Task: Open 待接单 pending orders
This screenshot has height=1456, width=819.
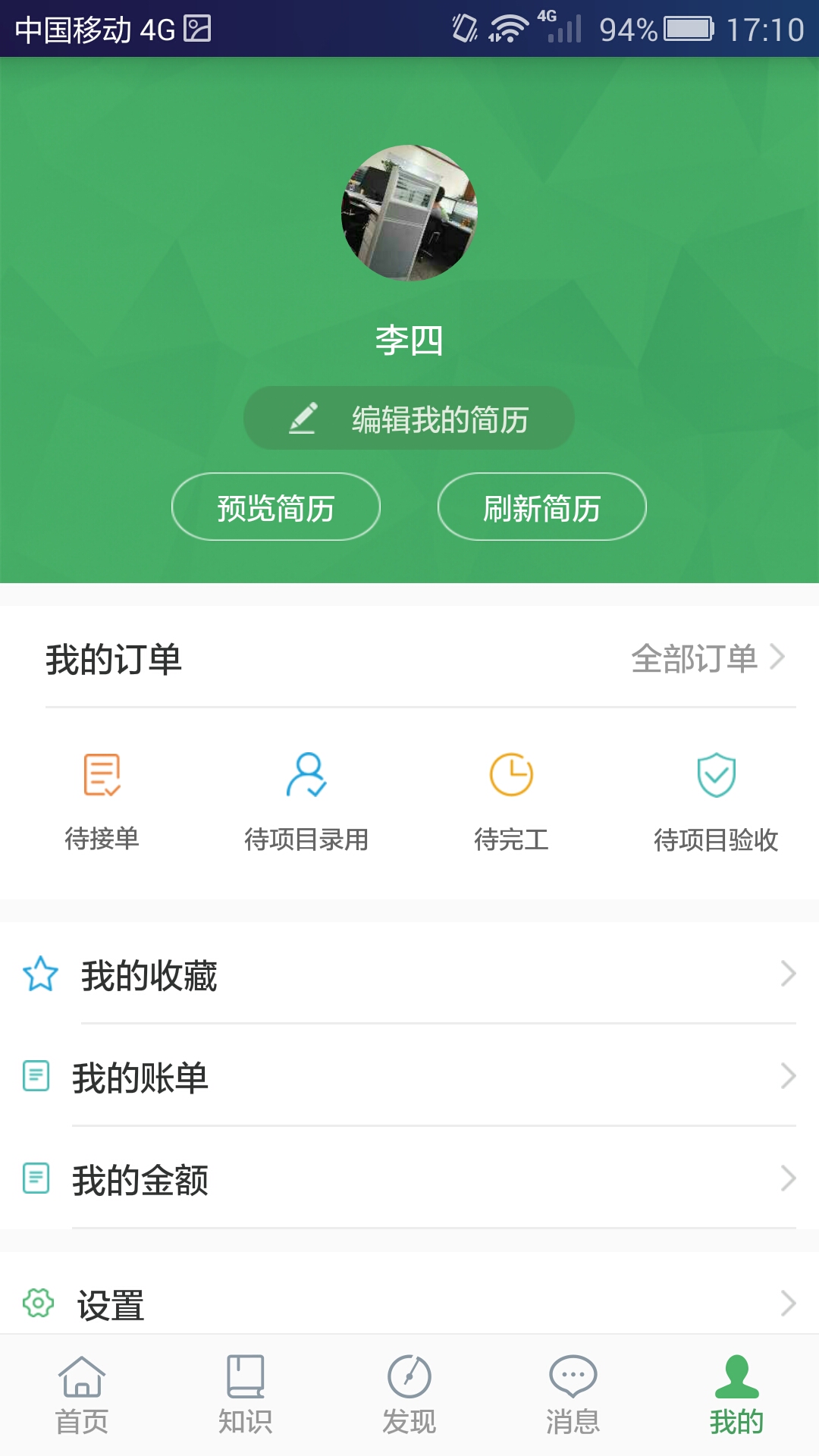Action: pyautogui.click(x=102, y=801)
